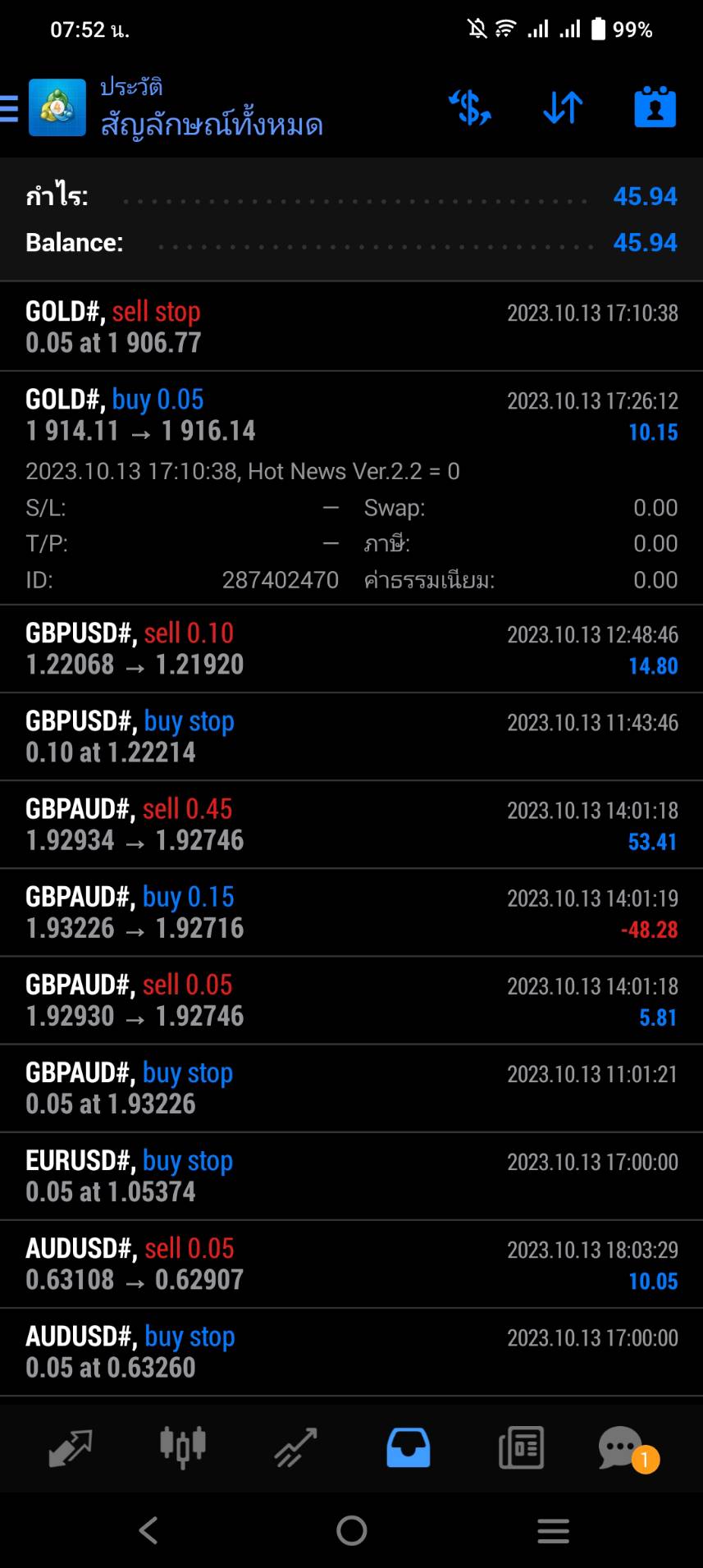Expand the GBPAUD# sell 0.45 deal
Viewport: 703px width, 1568px height.
tap(351, 825)
